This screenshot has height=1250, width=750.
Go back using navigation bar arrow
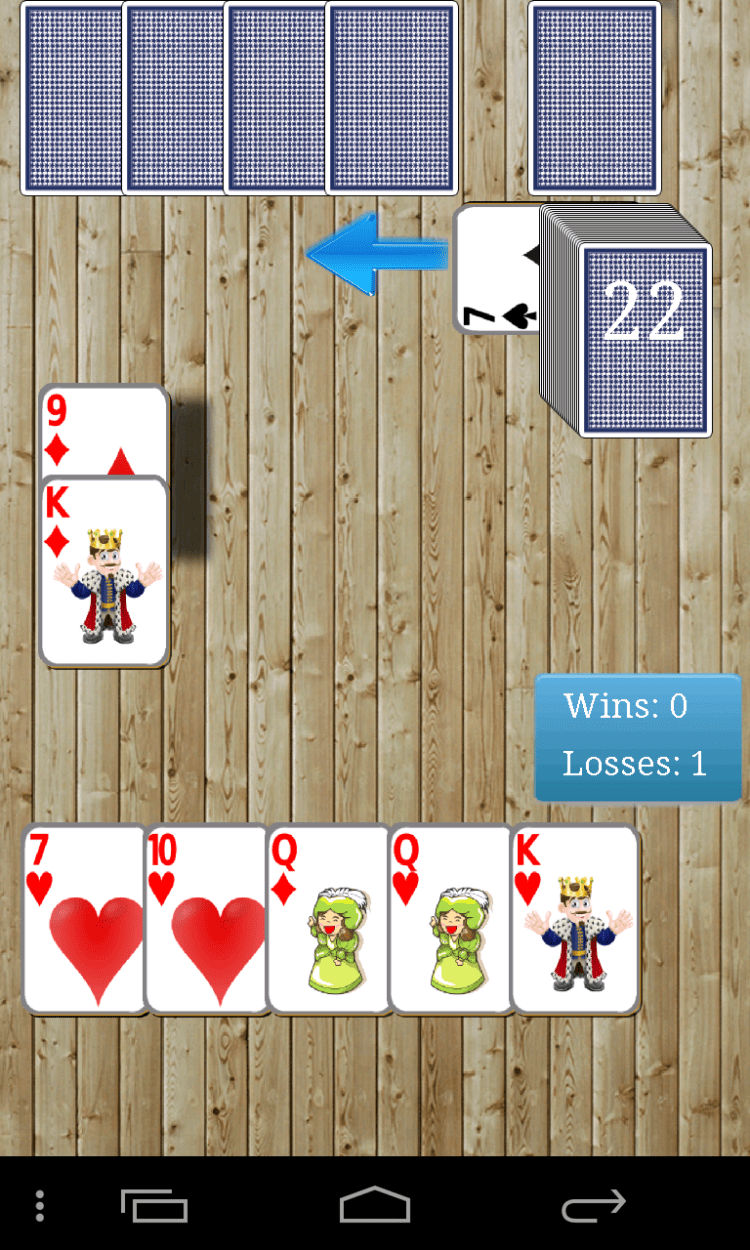[593, 1205]
